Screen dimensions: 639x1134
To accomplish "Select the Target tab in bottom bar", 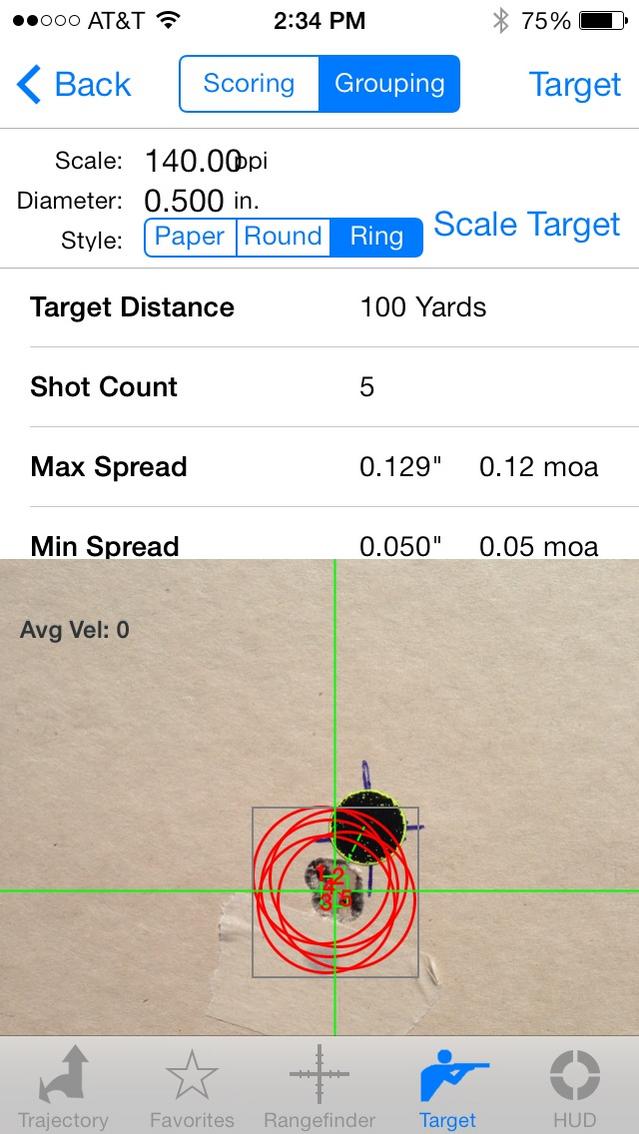I will pyautogui.click(x=448, y=1087).
